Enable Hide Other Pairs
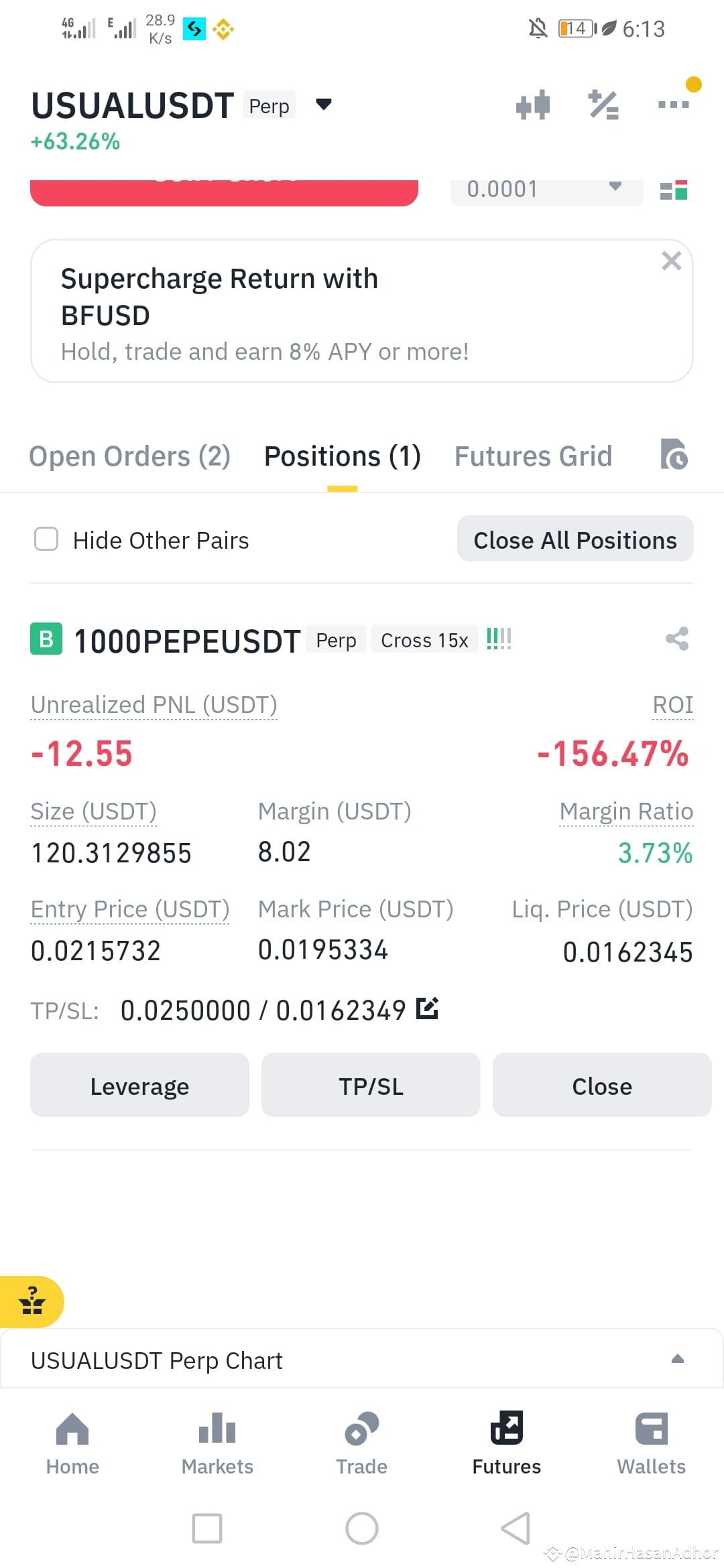Viewport: 724px width, 1568px height. pos(46,539)
